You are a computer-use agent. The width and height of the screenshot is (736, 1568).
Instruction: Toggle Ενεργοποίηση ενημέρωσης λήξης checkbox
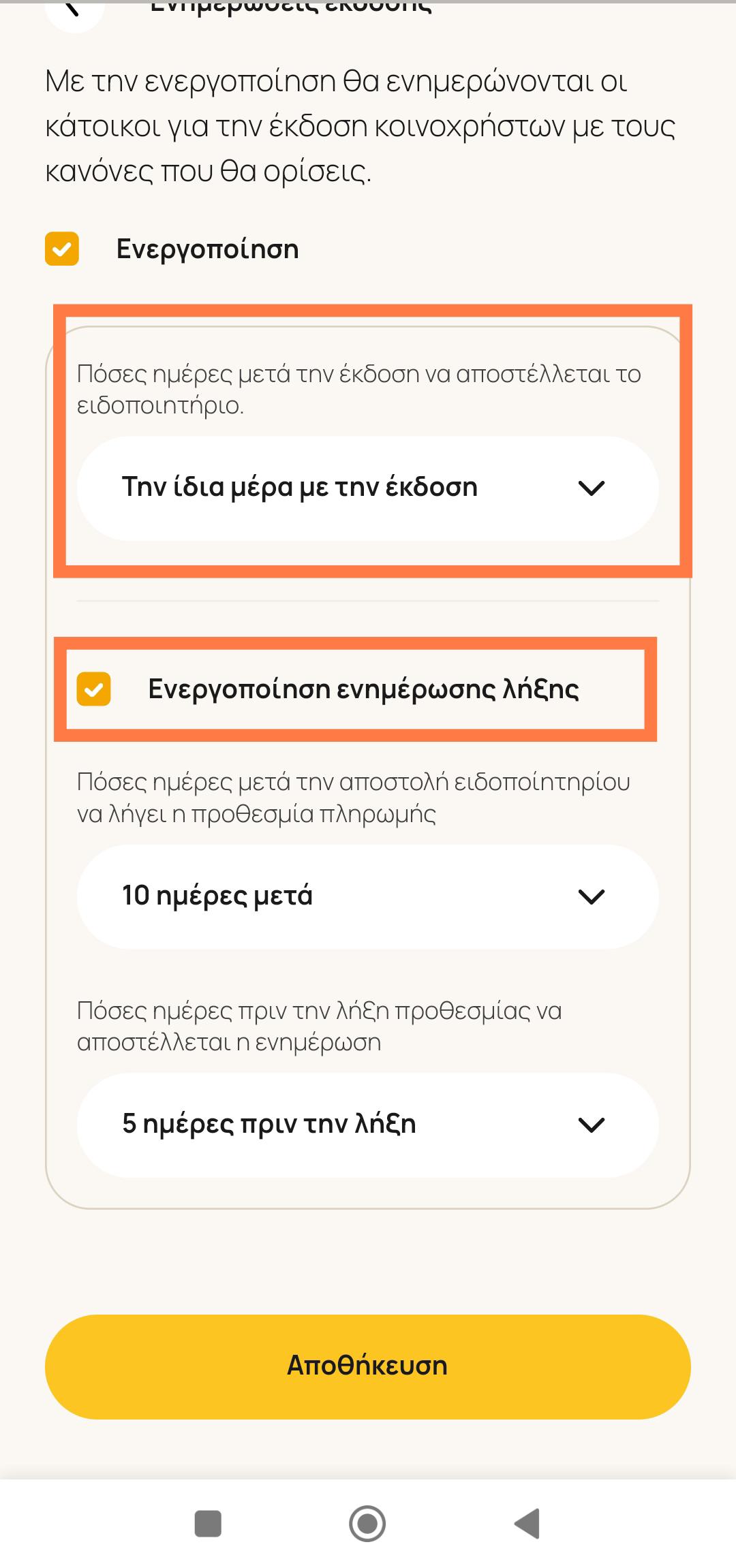pos(94,689)
